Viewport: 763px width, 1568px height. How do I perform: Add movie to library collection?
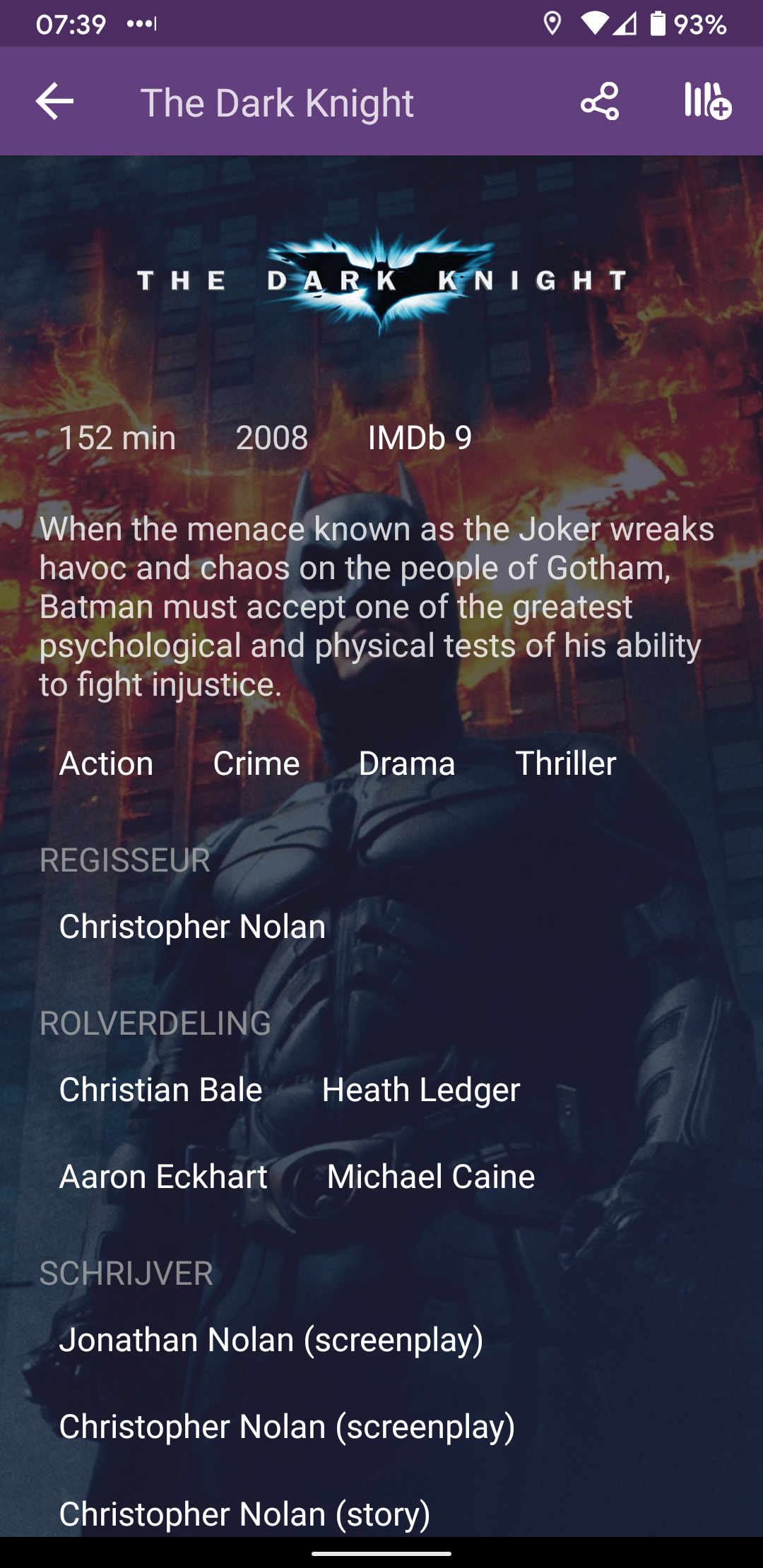707,102
